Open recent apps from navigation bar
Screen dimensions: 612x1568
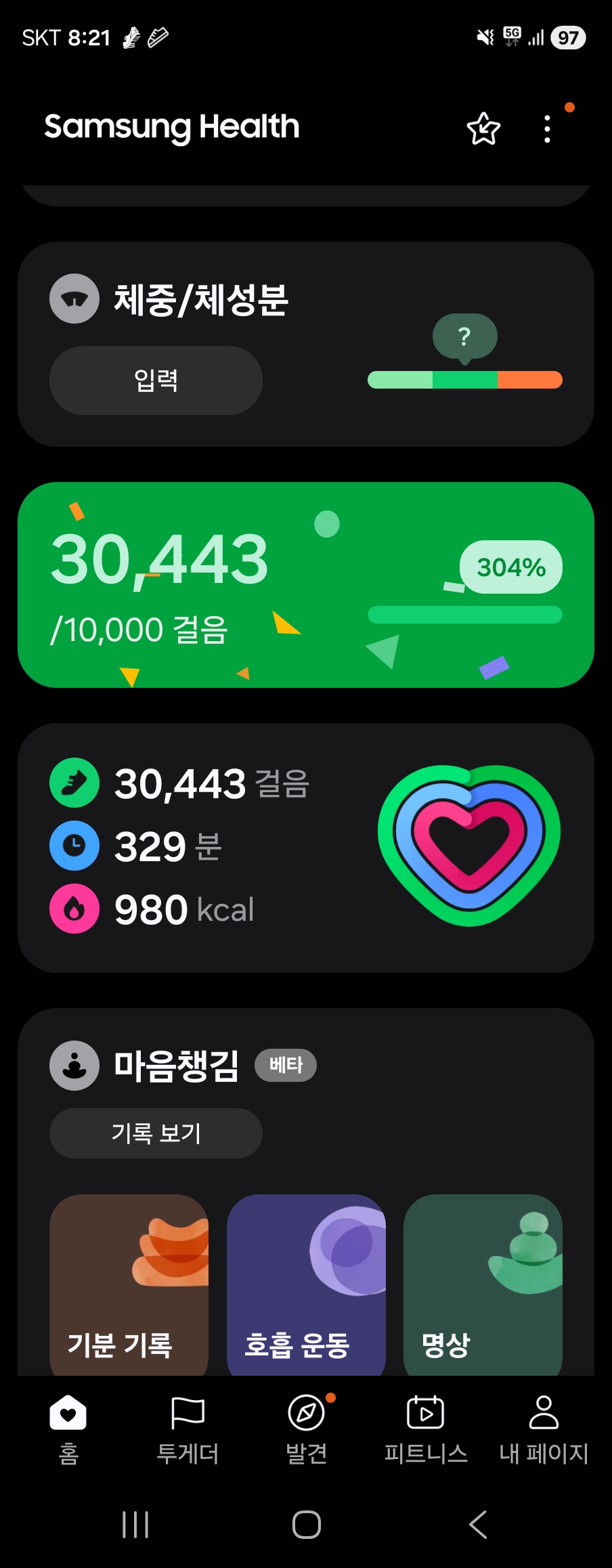pyautogui.click(x=135, y=1525)
